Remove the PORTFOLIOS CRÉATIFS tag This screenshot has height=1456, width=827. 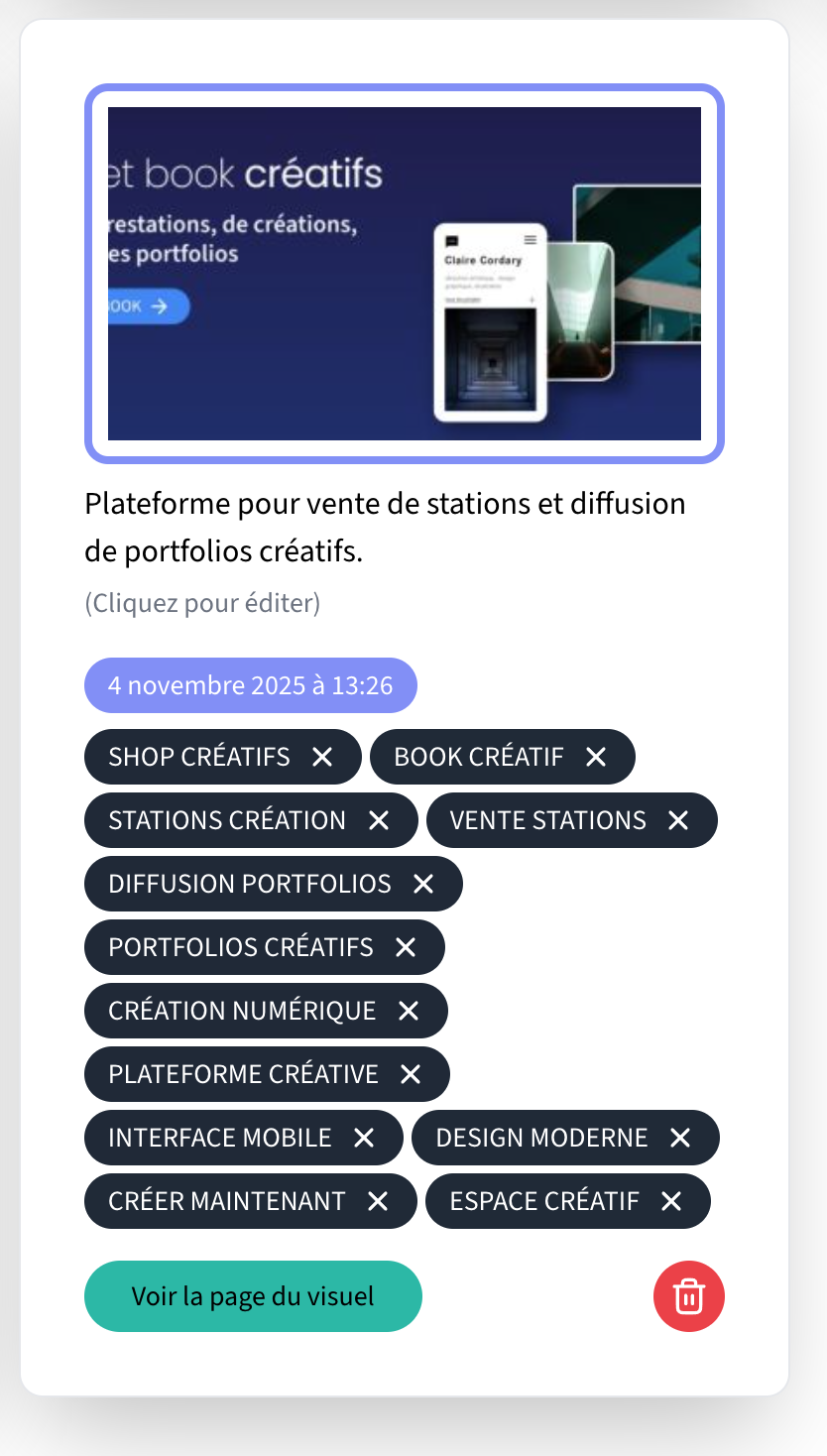tap(406, 947)
